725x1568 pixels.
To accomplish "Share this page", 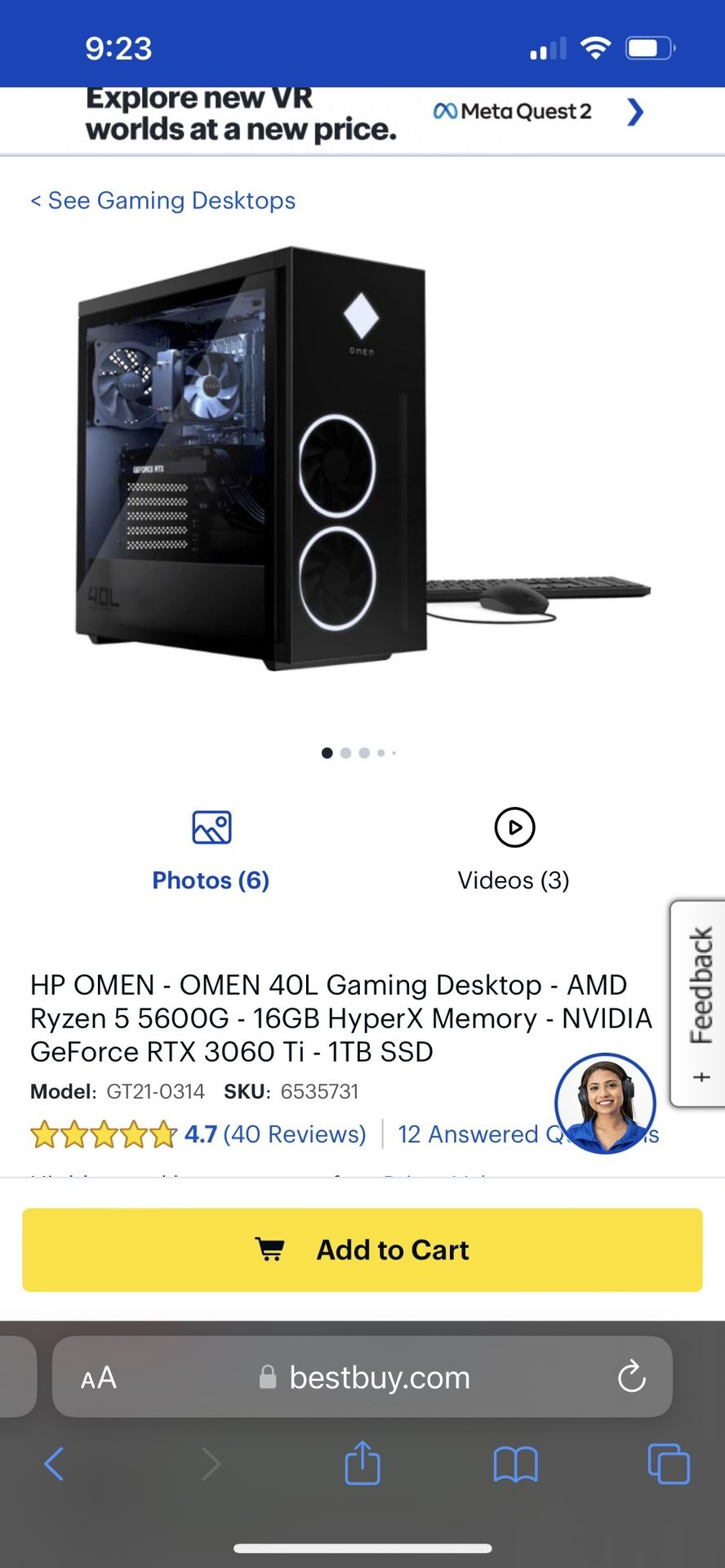I will point(362,1463).
